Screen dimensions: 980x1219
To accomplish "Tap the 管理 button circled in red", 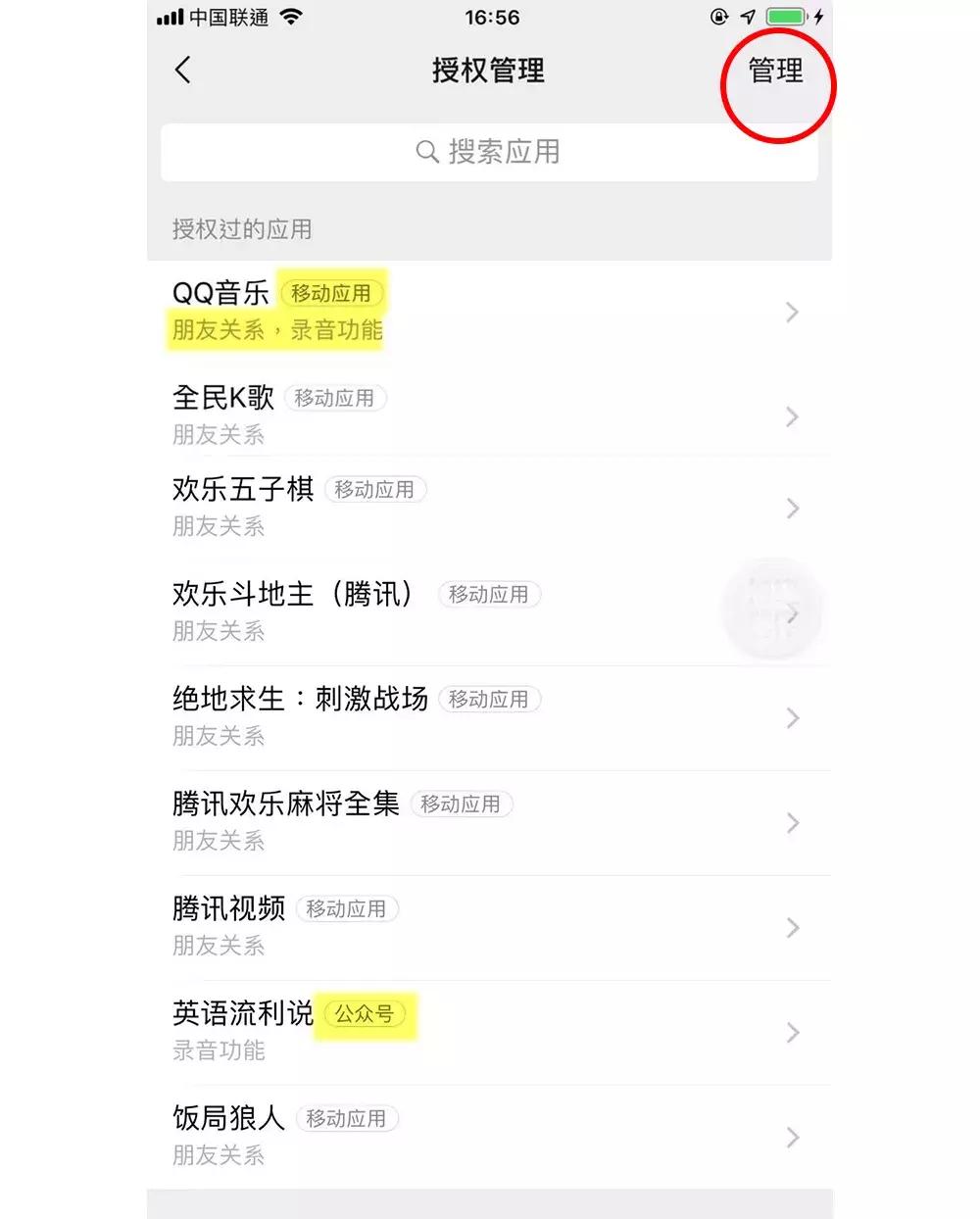I will 776,72.
